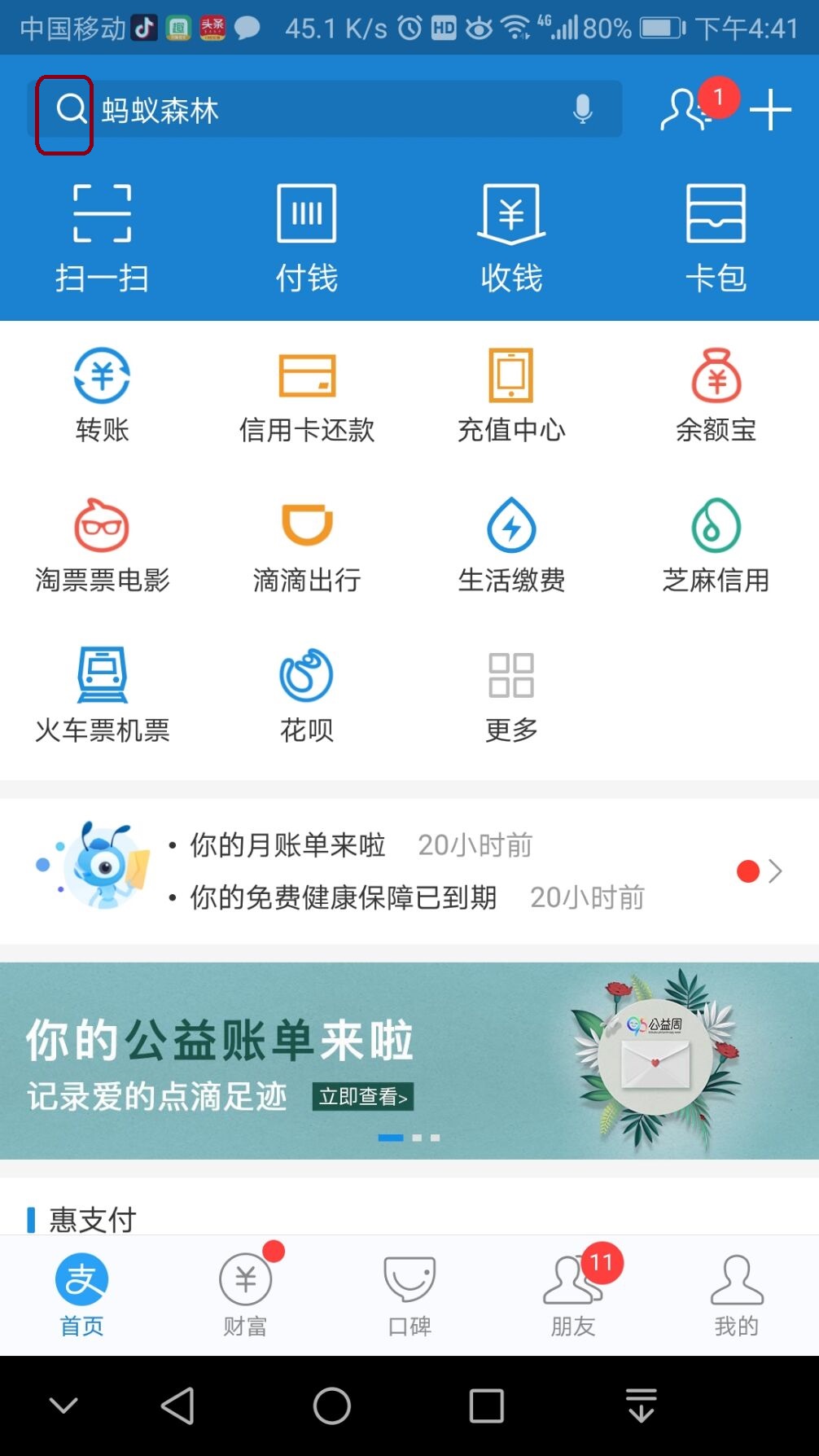The image size is (819, 1456).
Task: Tap 立即查看 on the charity banner
Action: click(363, 1097)
